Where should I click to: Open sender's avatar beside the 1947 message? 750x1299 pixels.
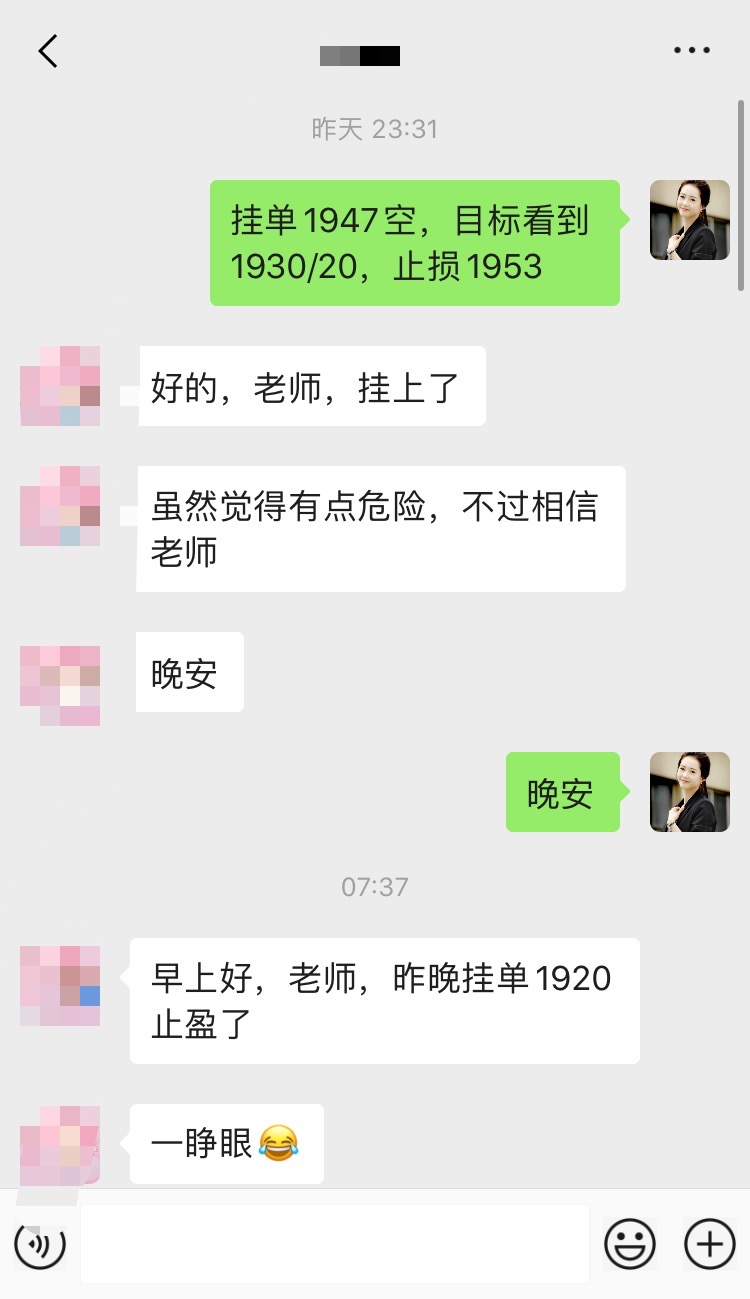pyautogui.click(x=689, y=220)
